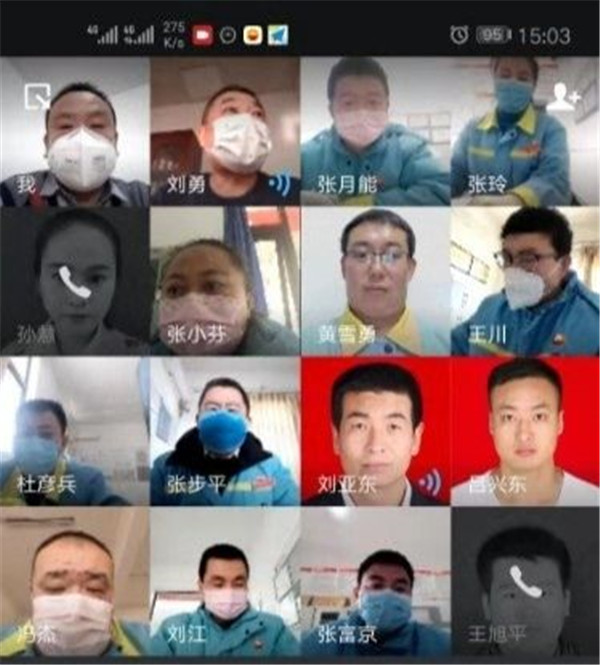Minimize the group video call window
Image resolution: width=600 pixels, height=665 pixels.
tap(37, 96)
